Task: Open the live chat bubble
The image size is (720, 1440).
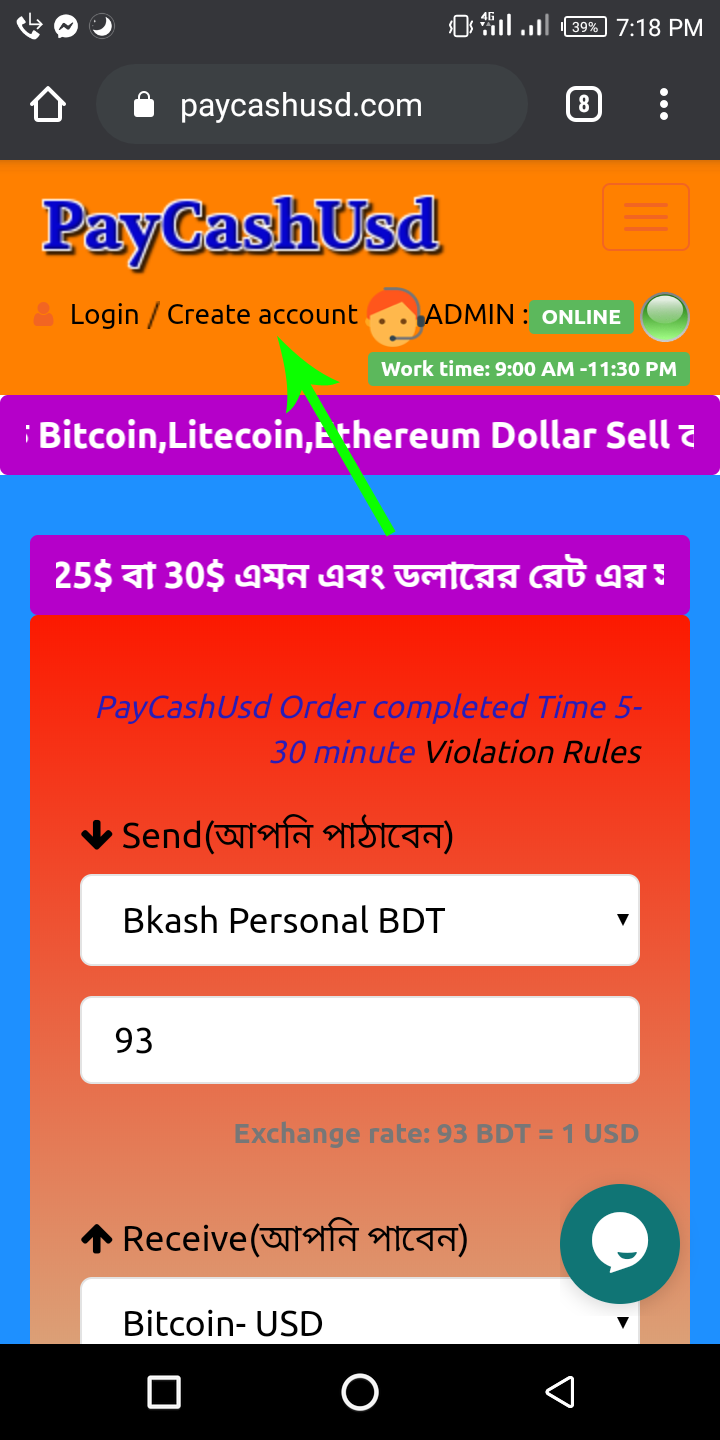Action: [620, 1244]
